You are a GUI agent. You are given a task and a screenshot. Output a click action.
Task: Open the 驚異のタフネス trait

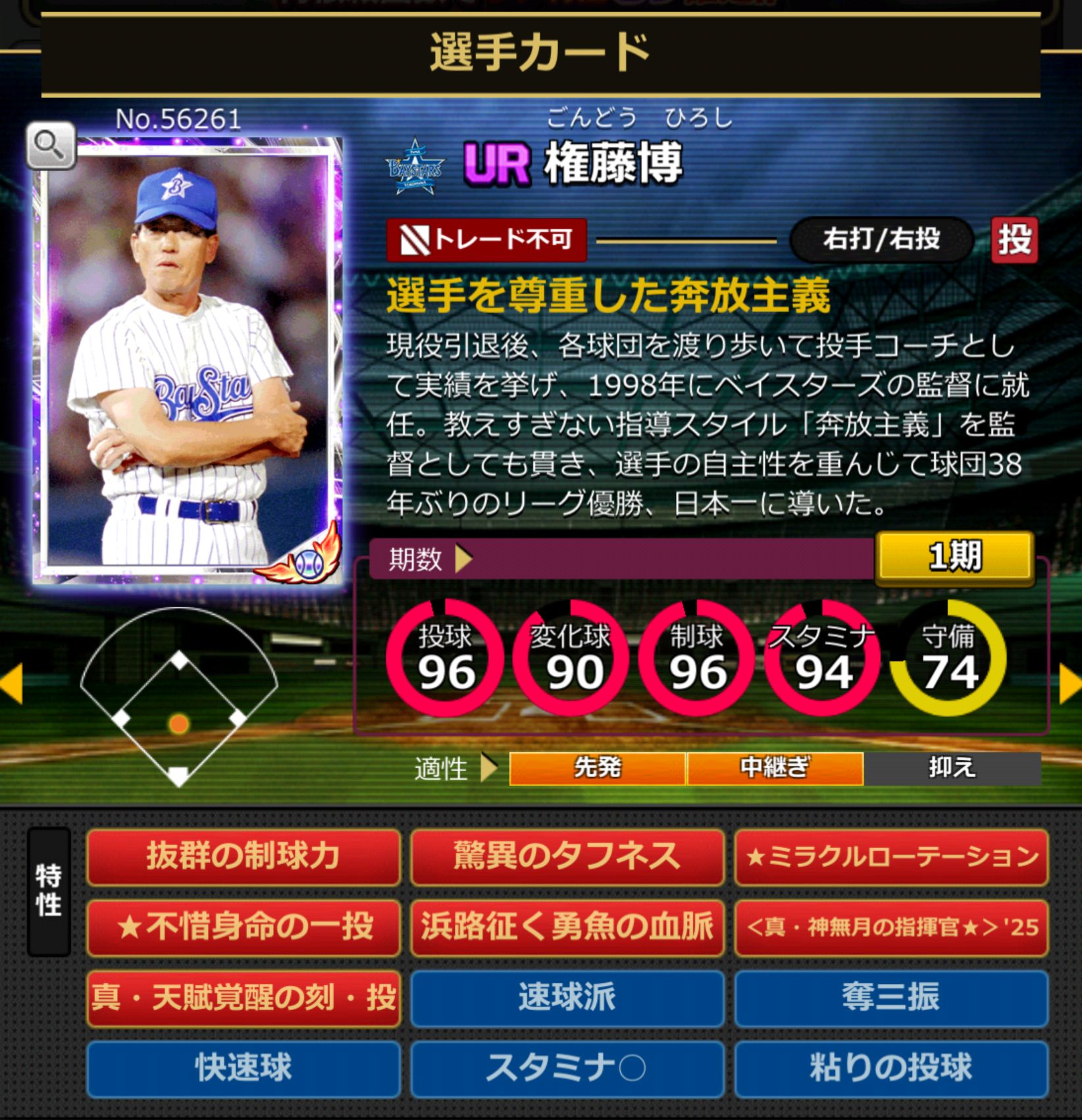pos(567,857)
